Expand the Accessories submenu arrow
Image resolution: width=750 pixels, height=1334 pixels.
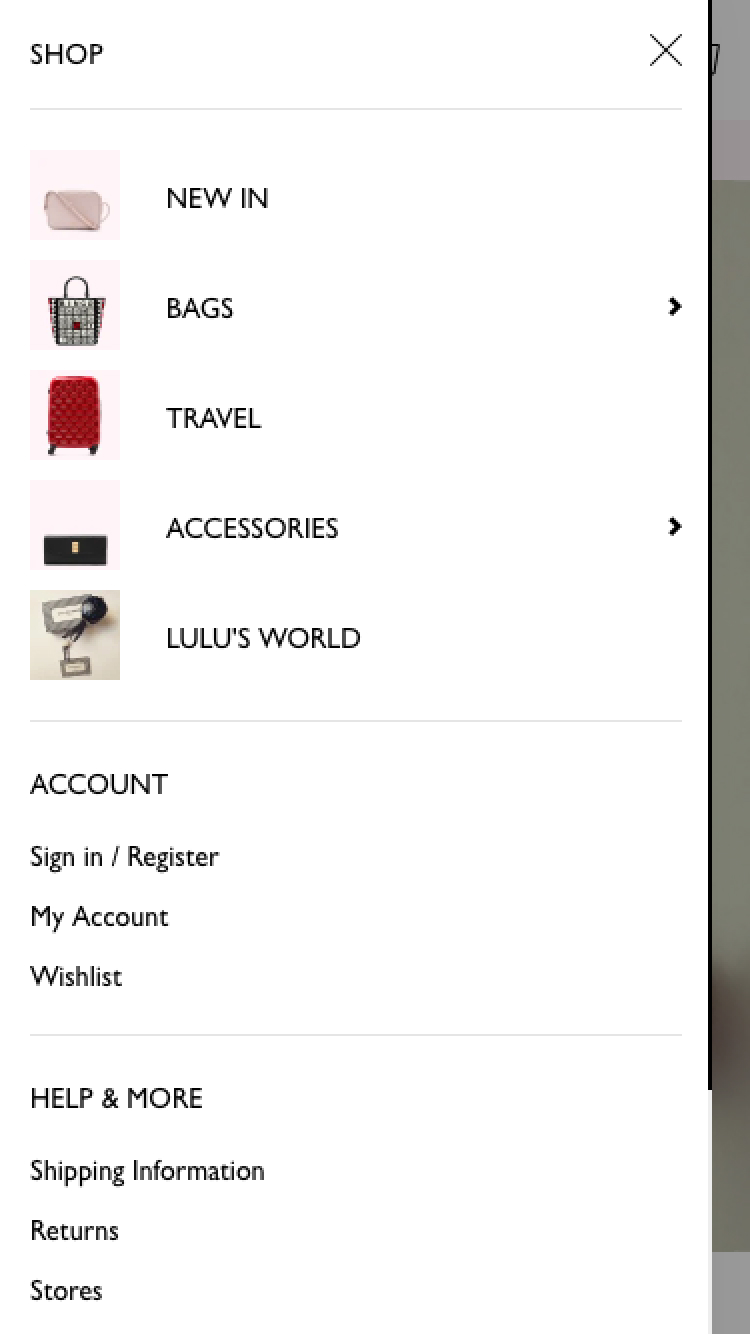(x=674, y=527)
